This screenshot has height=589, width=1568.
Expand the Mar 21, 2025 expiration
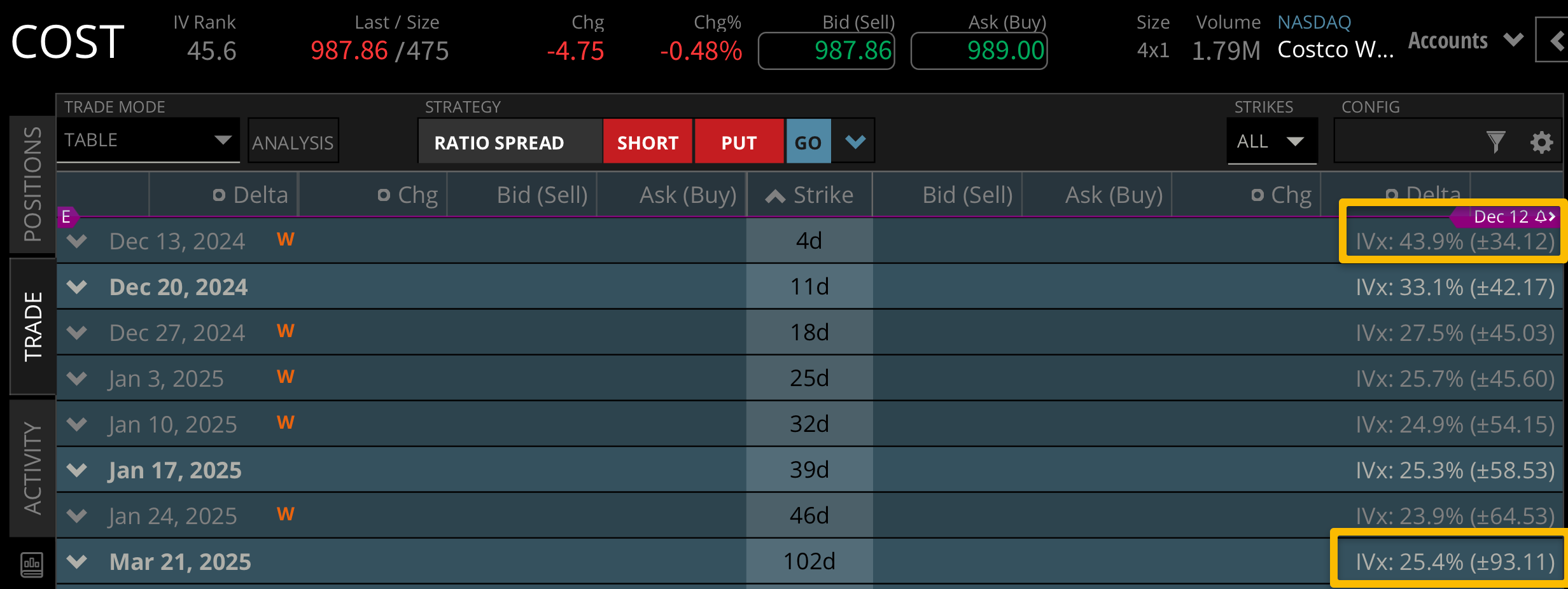[x=77, y=562]
